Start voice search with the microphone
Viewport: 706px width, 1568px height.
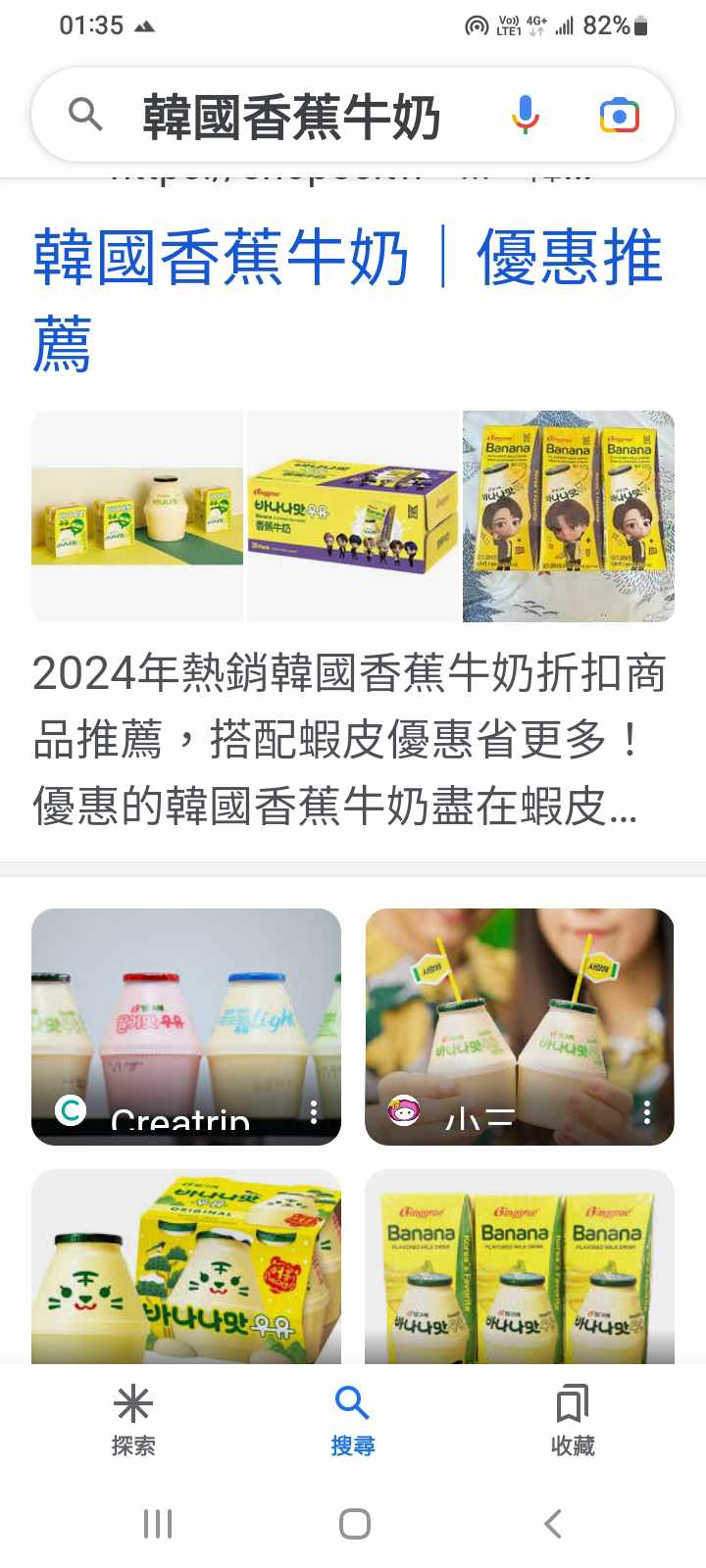pyautogui.click(x=526, y=116)
